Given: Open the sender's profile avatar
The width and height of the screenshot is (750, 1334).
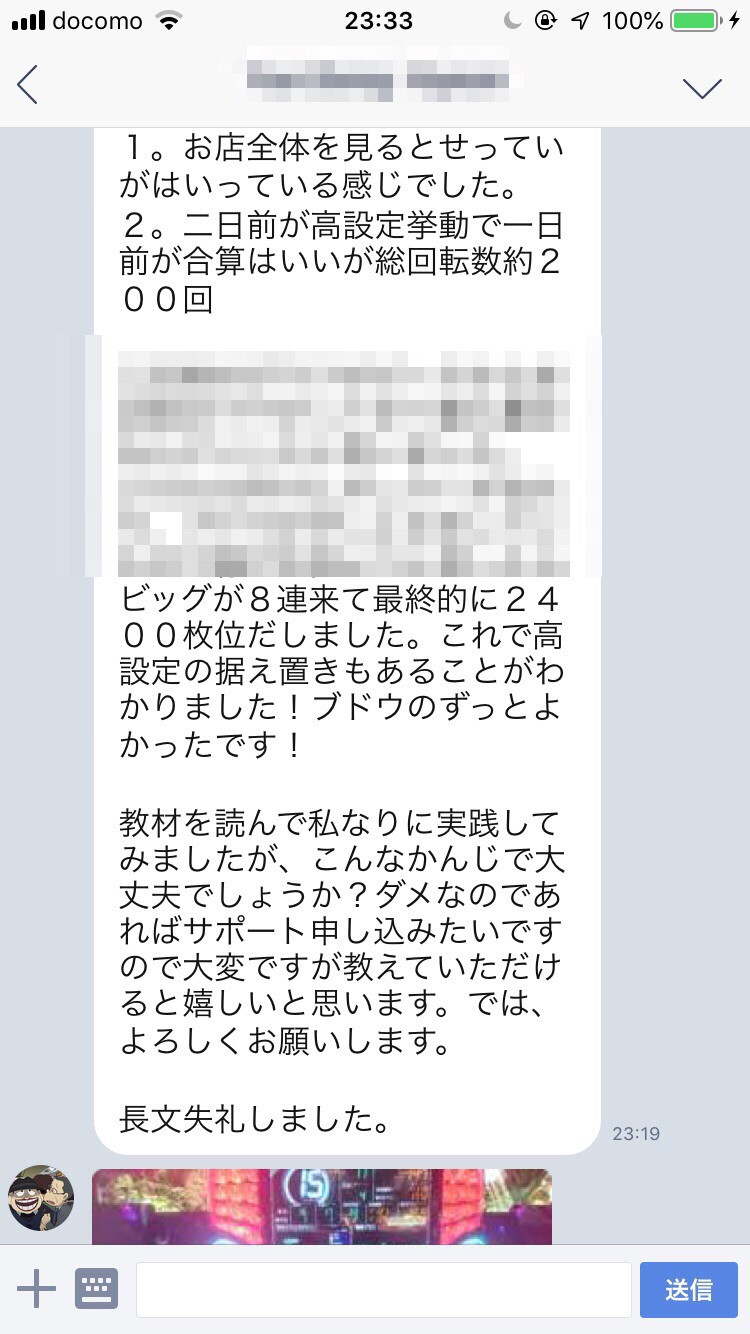Looking at the screenshot, I should click(41, 1197).
